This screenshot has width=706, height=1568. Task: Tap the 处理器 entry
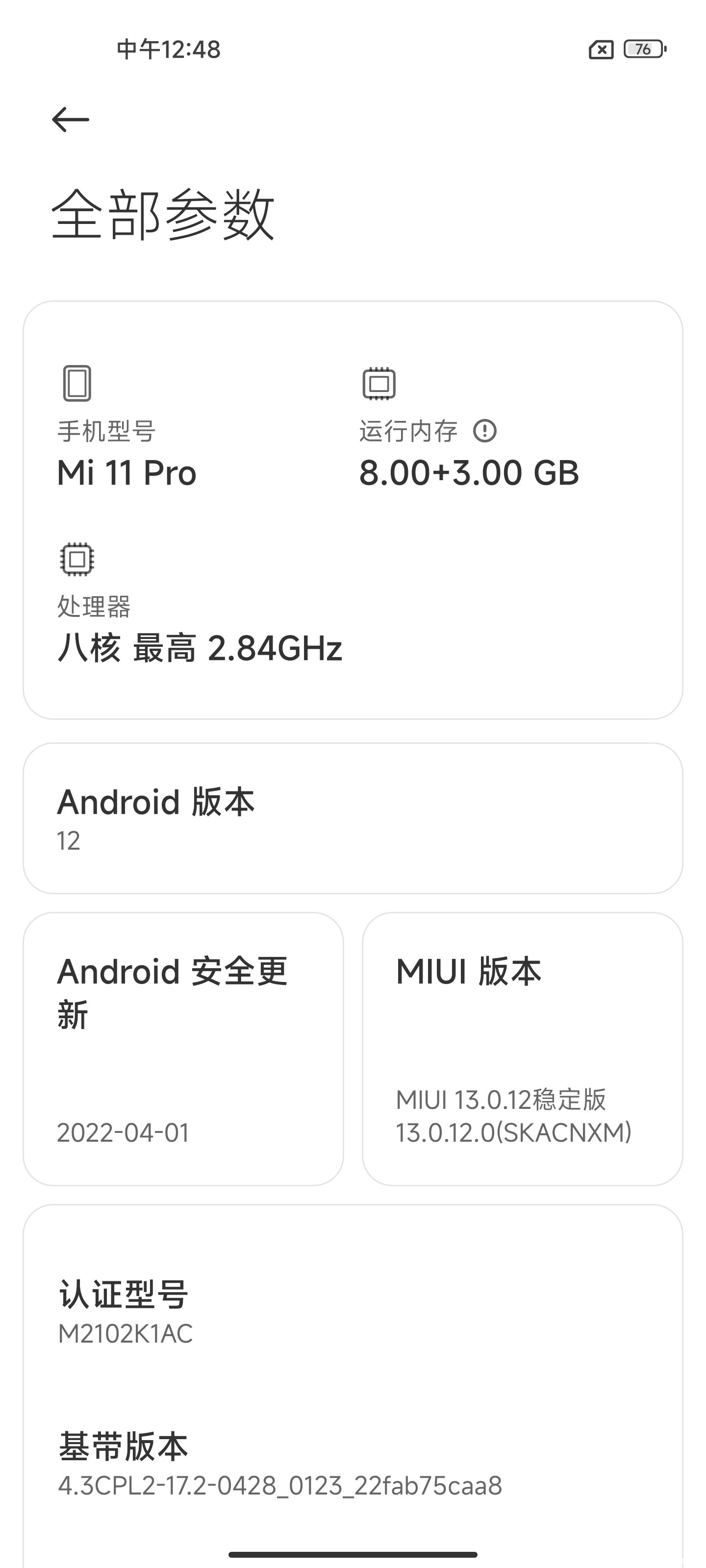point(200,603)
